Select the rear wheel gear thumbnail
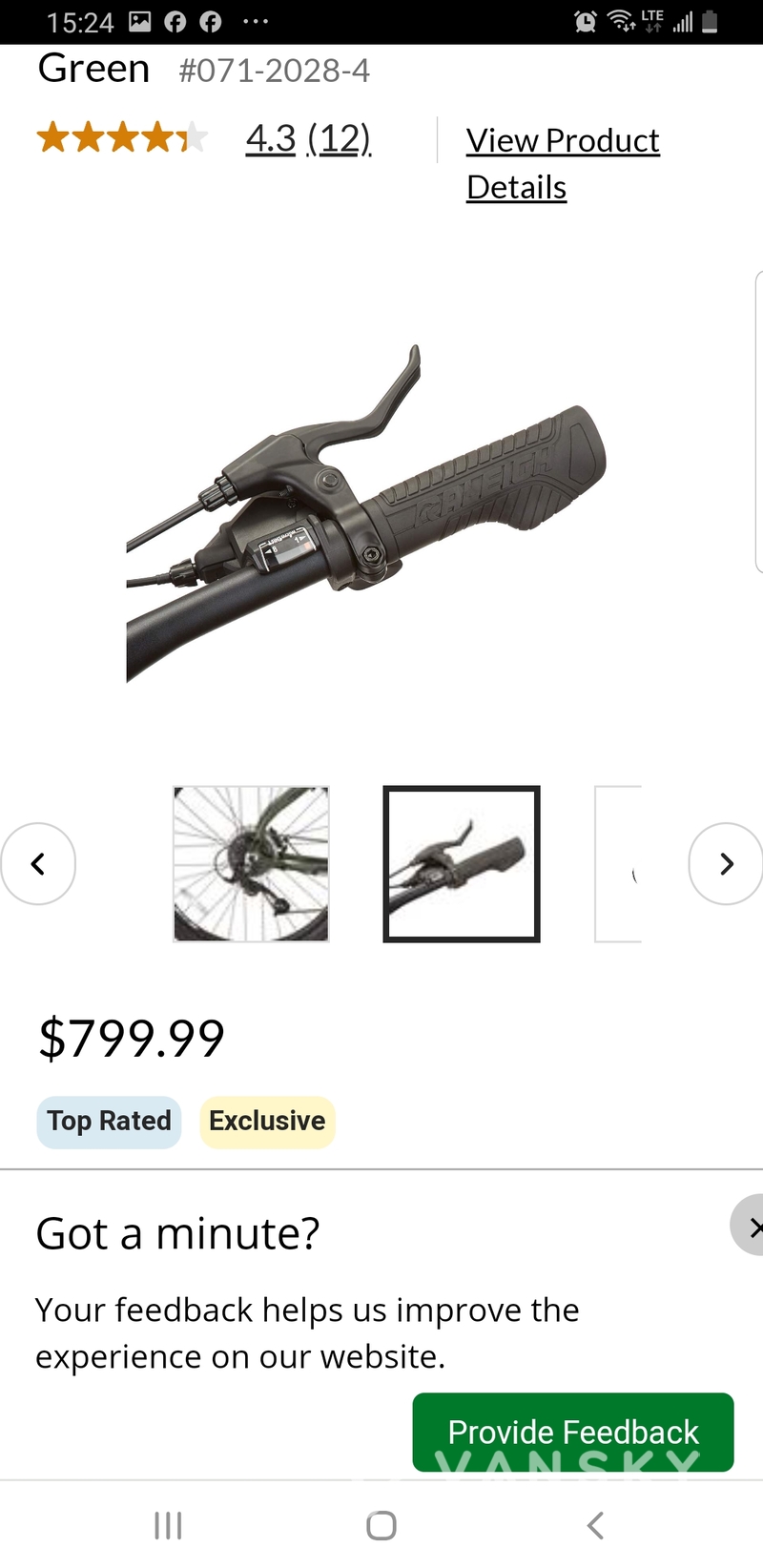Viewport: 763px width, 1568px height. click(x=251, y=864)
